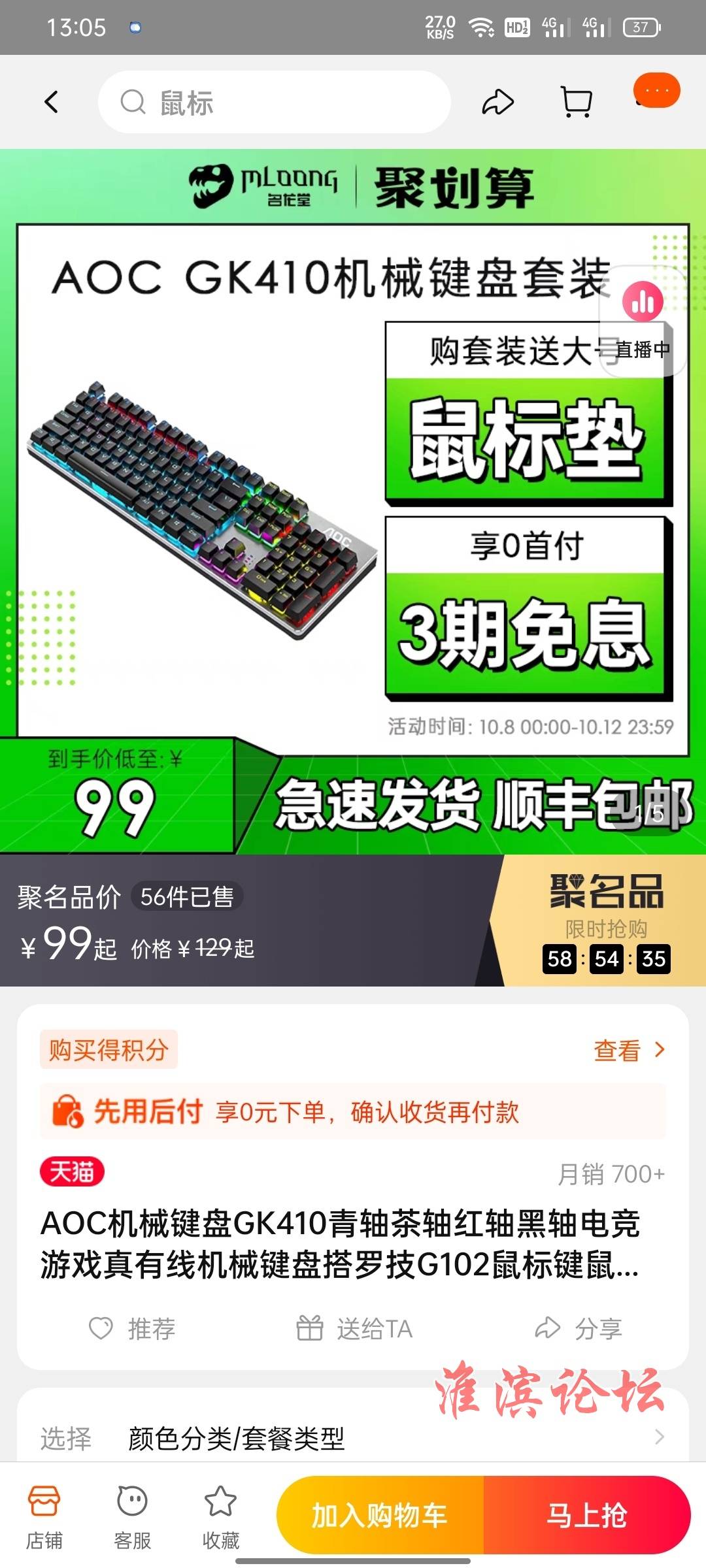Open 颜色分类/套餐类型 selection options
This screenshot has width=706, height=1568.
pos(353,1437)
